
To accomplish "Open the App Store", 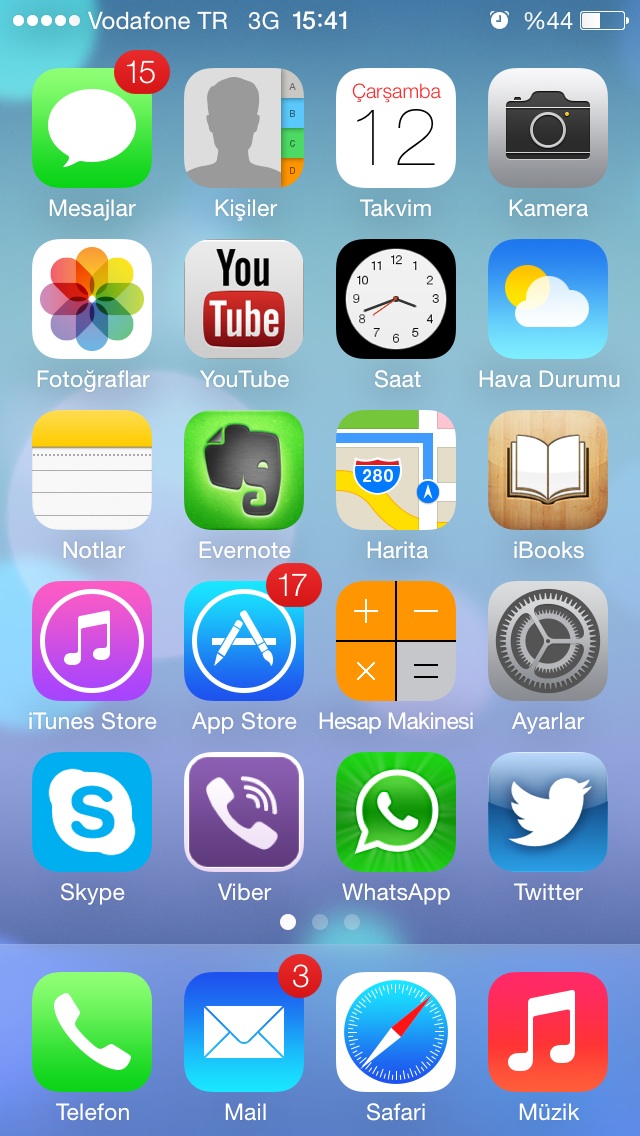I will click(244, 641).
